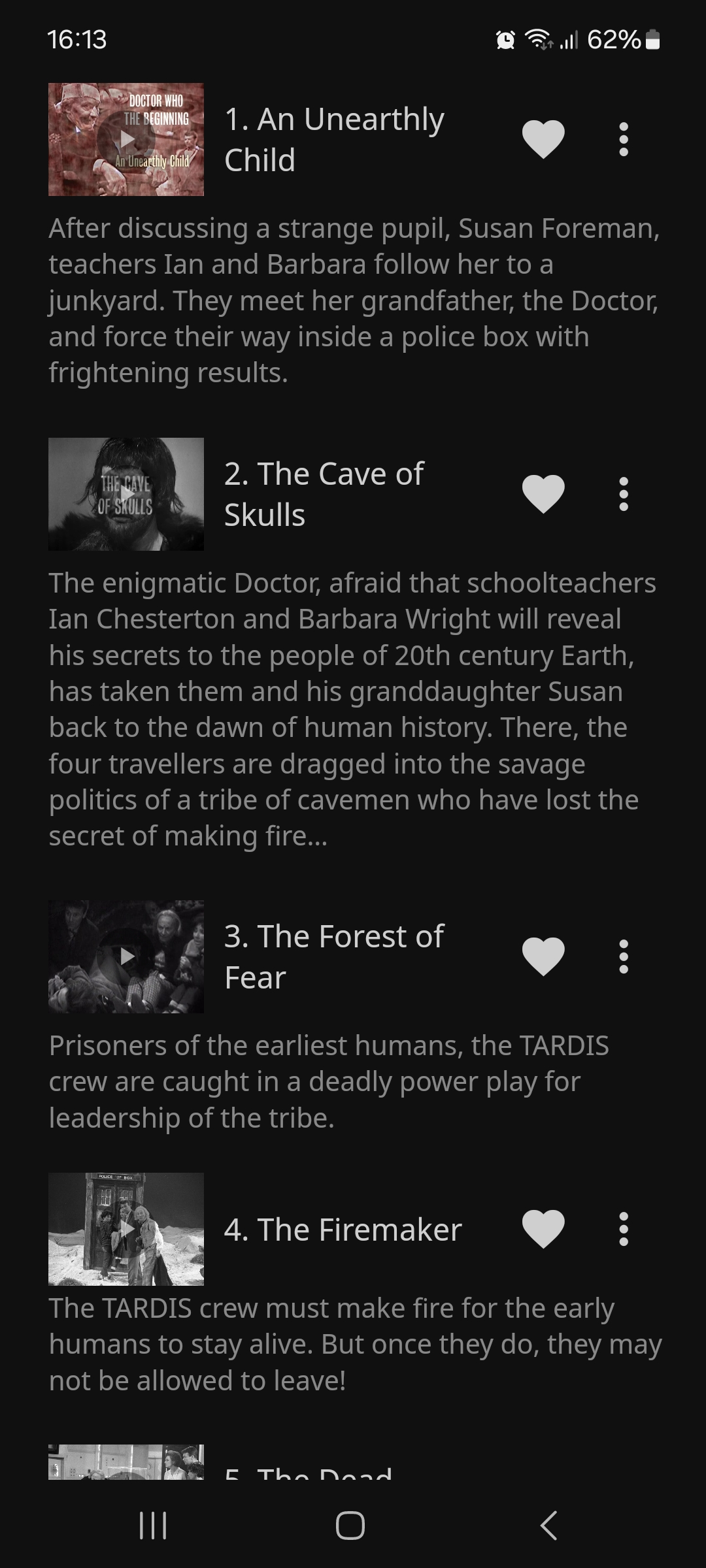Screen dimensions: 706x1568
Task: Go back using the system back button
Action: (549, 1526)
